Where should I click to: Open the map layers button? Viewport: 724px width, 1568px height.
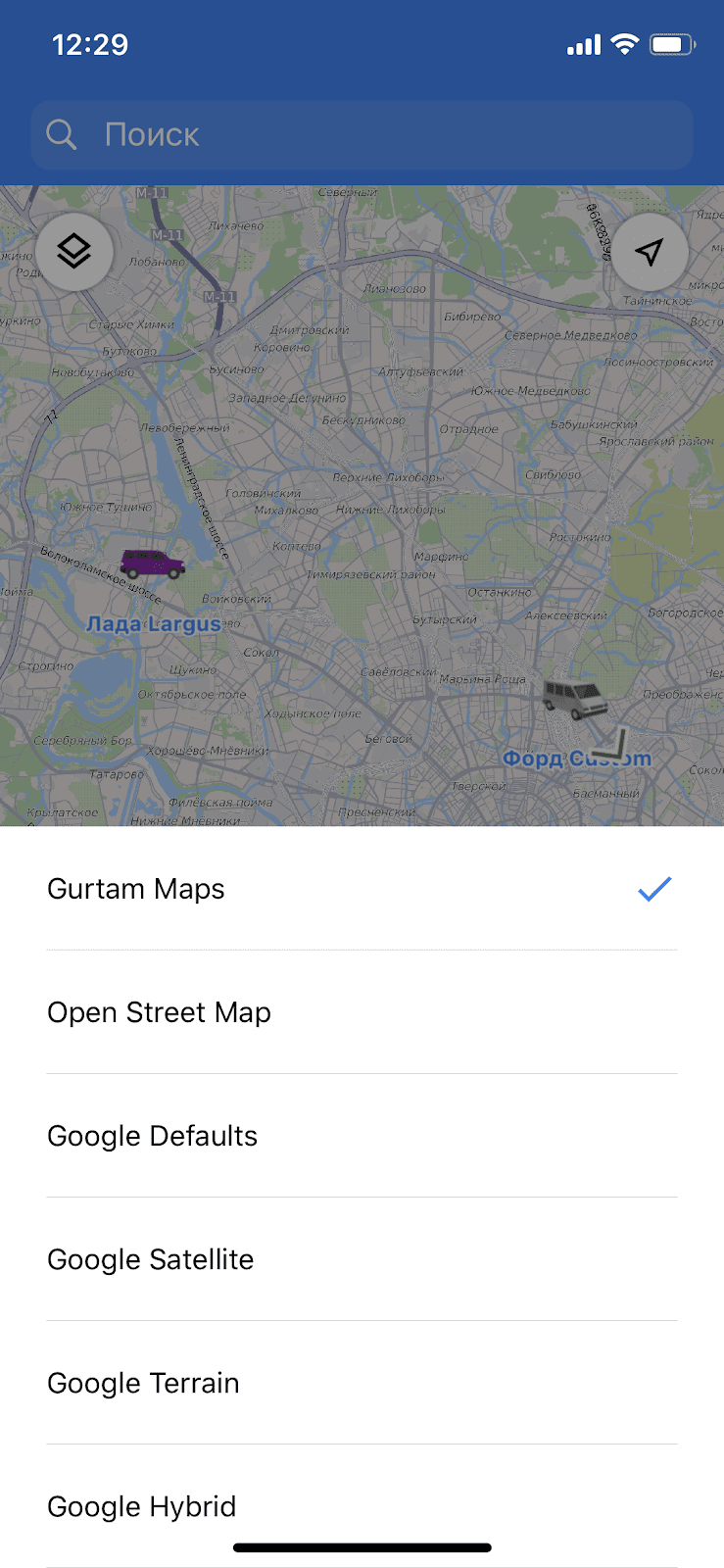(x=74, y=252)
